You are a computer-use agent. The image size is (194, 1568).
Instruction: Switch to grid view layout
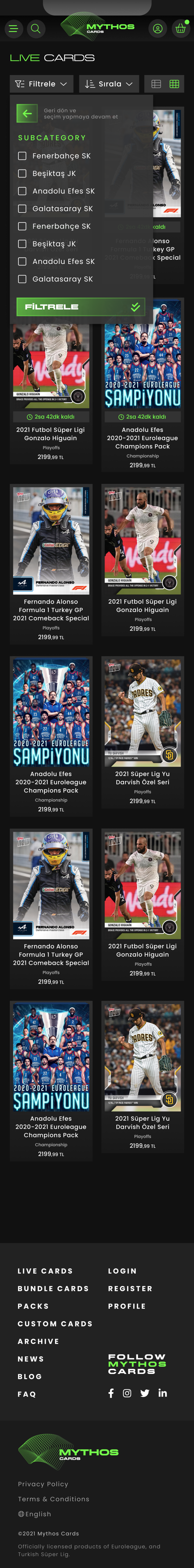pos(175,84)
